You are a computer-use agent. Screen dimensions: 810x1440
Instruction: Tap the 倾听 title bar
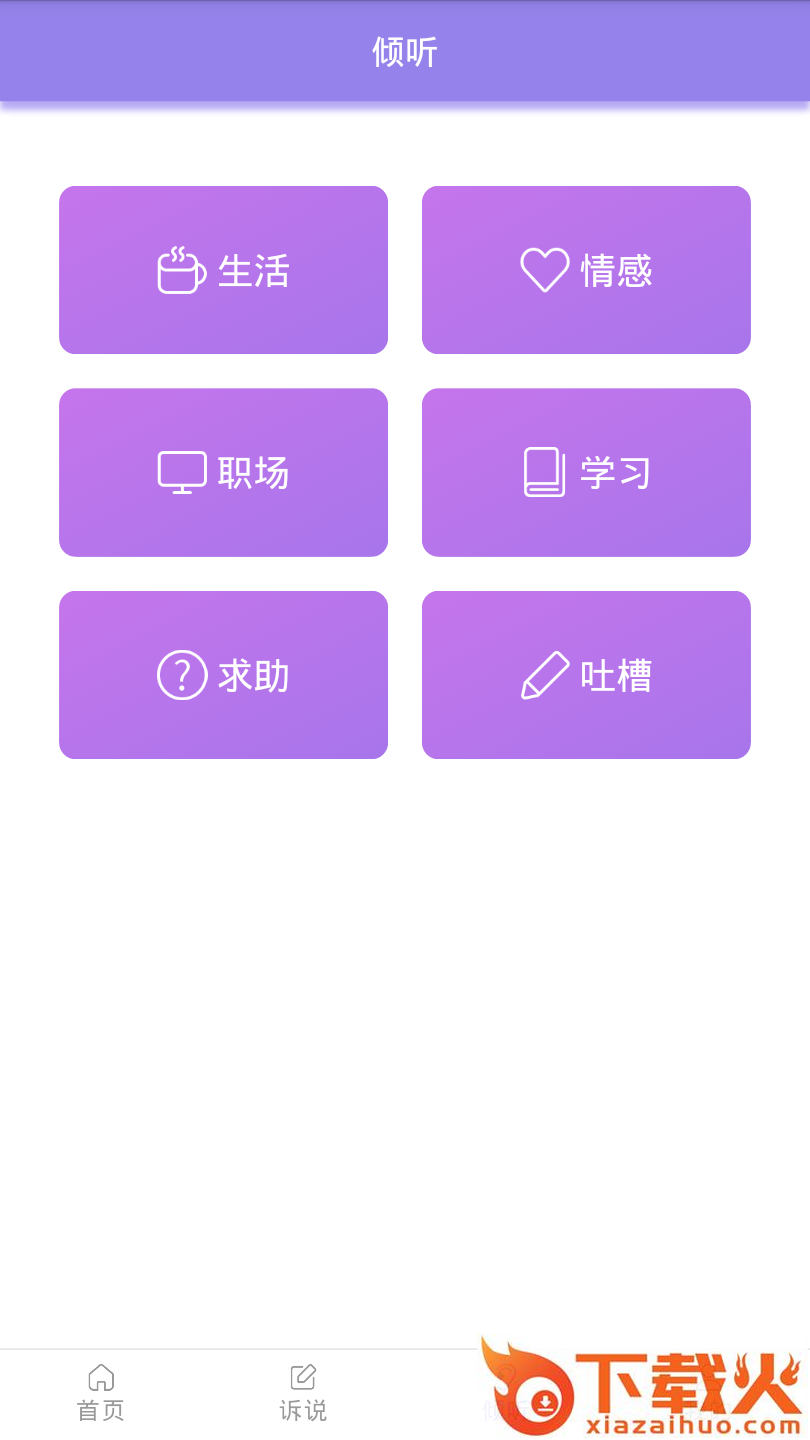coord(405,52)
